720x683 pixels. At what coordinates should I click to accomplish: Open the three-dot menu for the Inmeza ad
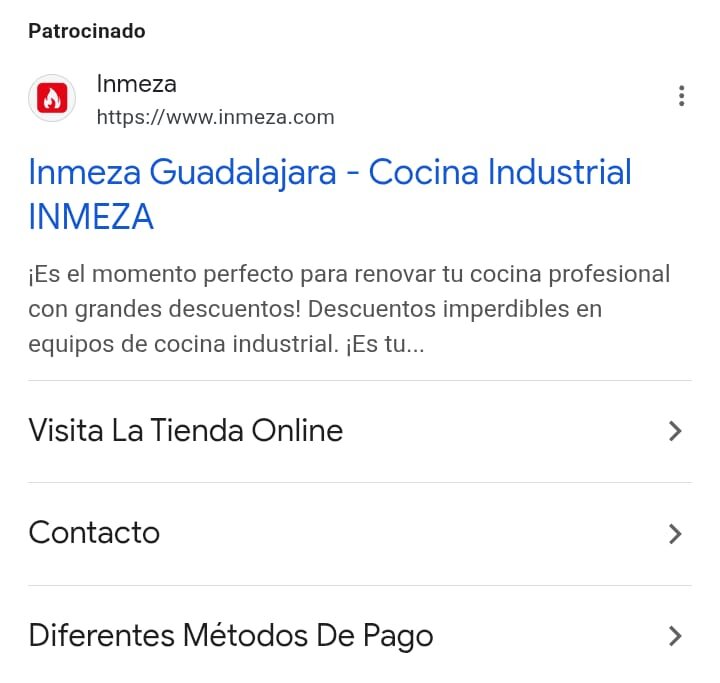(x=681, y=96)
